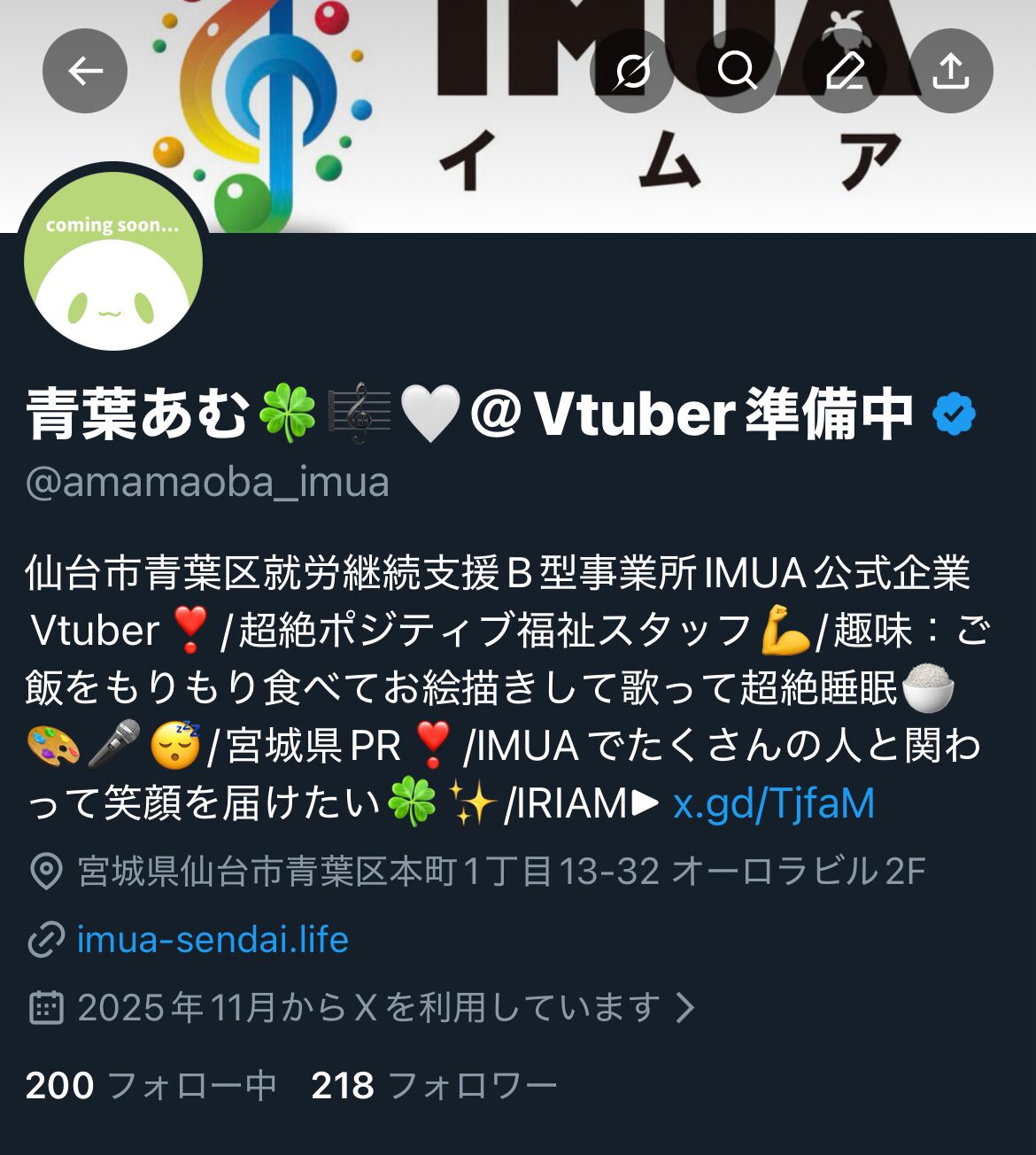1036x1155 pixels.
Task: Share this profile
Action: tap(951, 71)
